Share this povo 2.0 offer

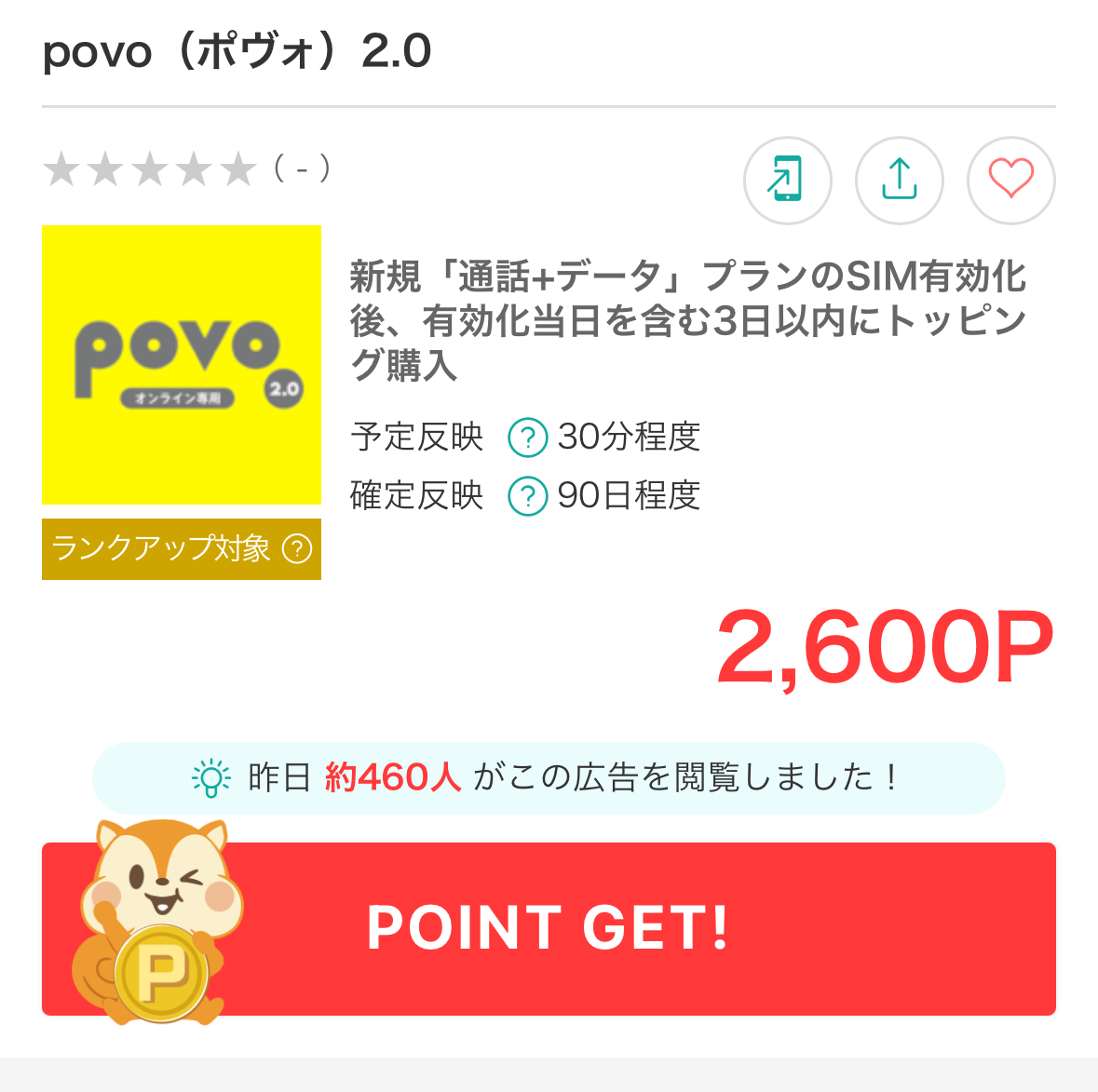tap(899, 181)
